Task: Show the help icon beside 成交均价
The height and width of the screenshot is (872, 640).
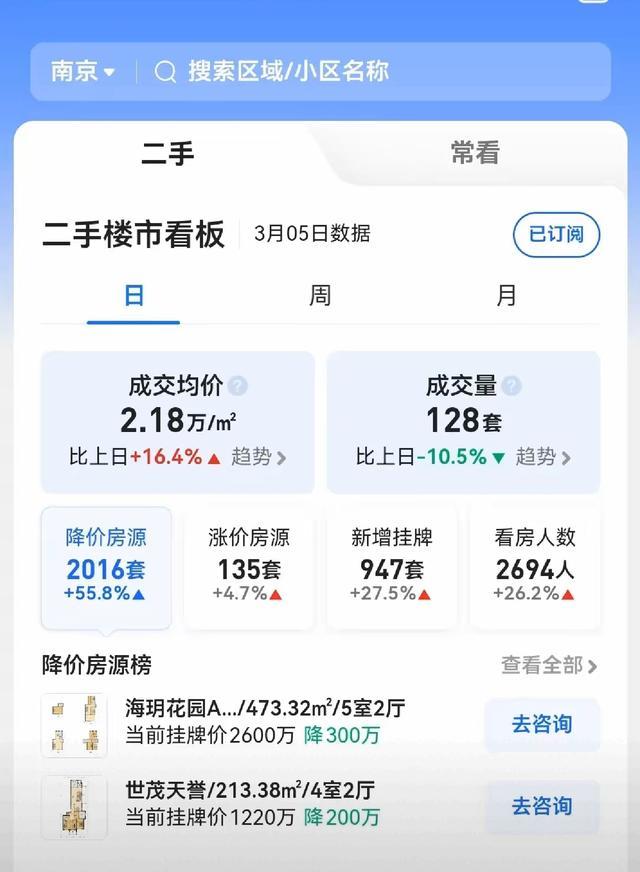Action: point(238,386)
